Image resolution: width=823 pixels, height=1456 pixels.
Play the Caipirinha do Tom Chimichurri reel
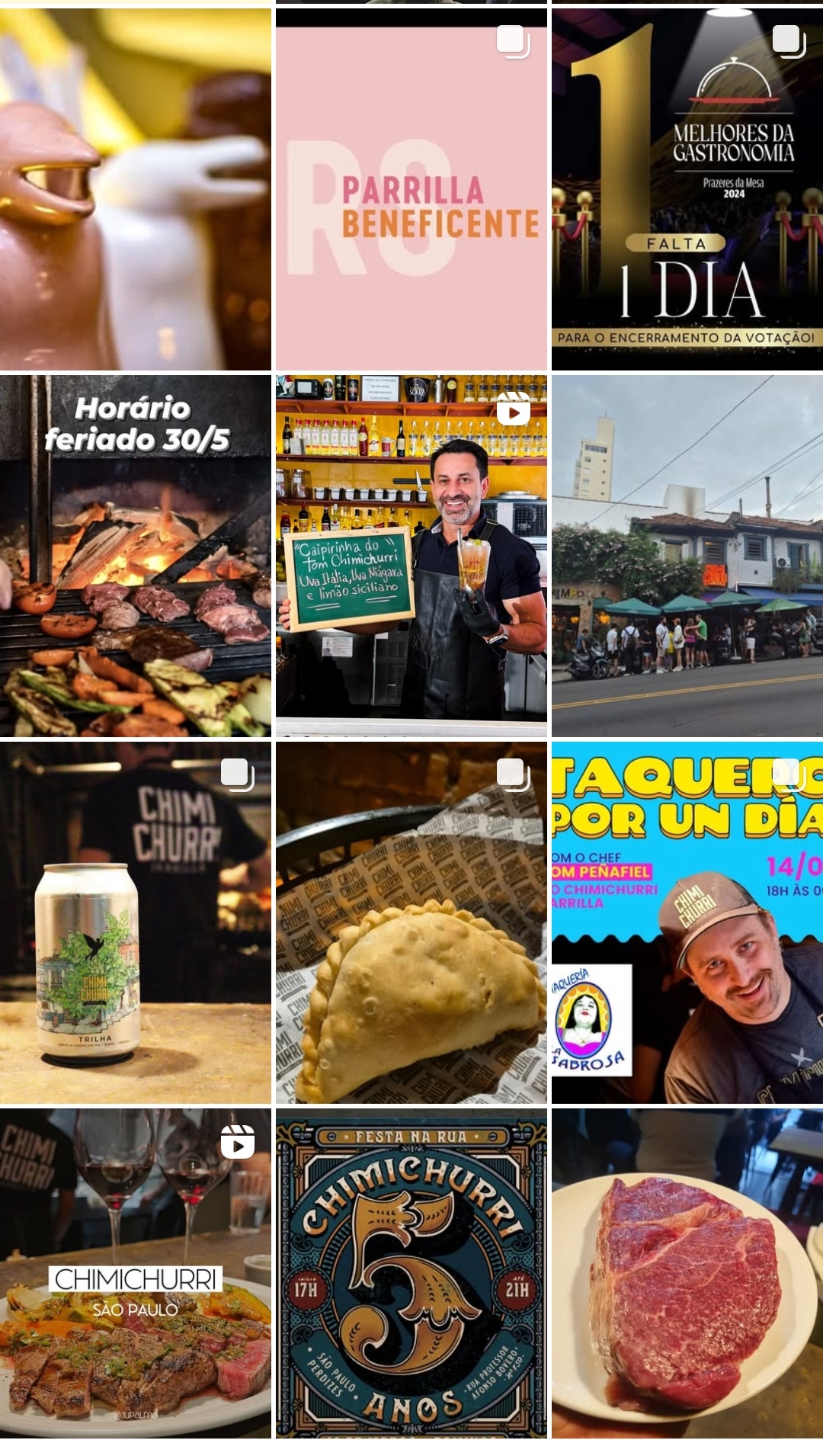(411, 556)
